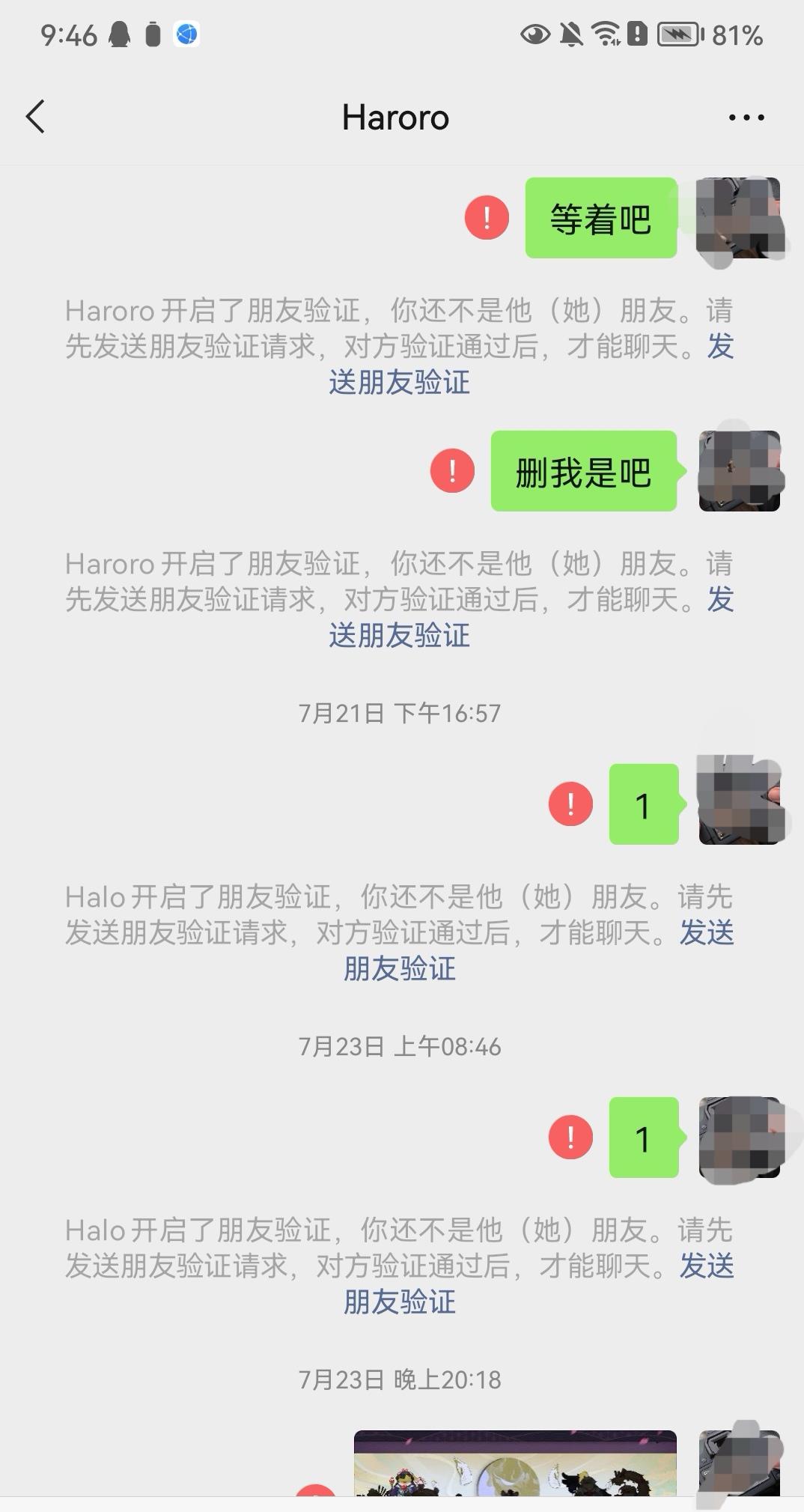Tap 发送朋友验证 link below the 删我是吧 message
The width and height of the screenshot is (804, 1512).
pyautogui.click(x=399, y=635)
